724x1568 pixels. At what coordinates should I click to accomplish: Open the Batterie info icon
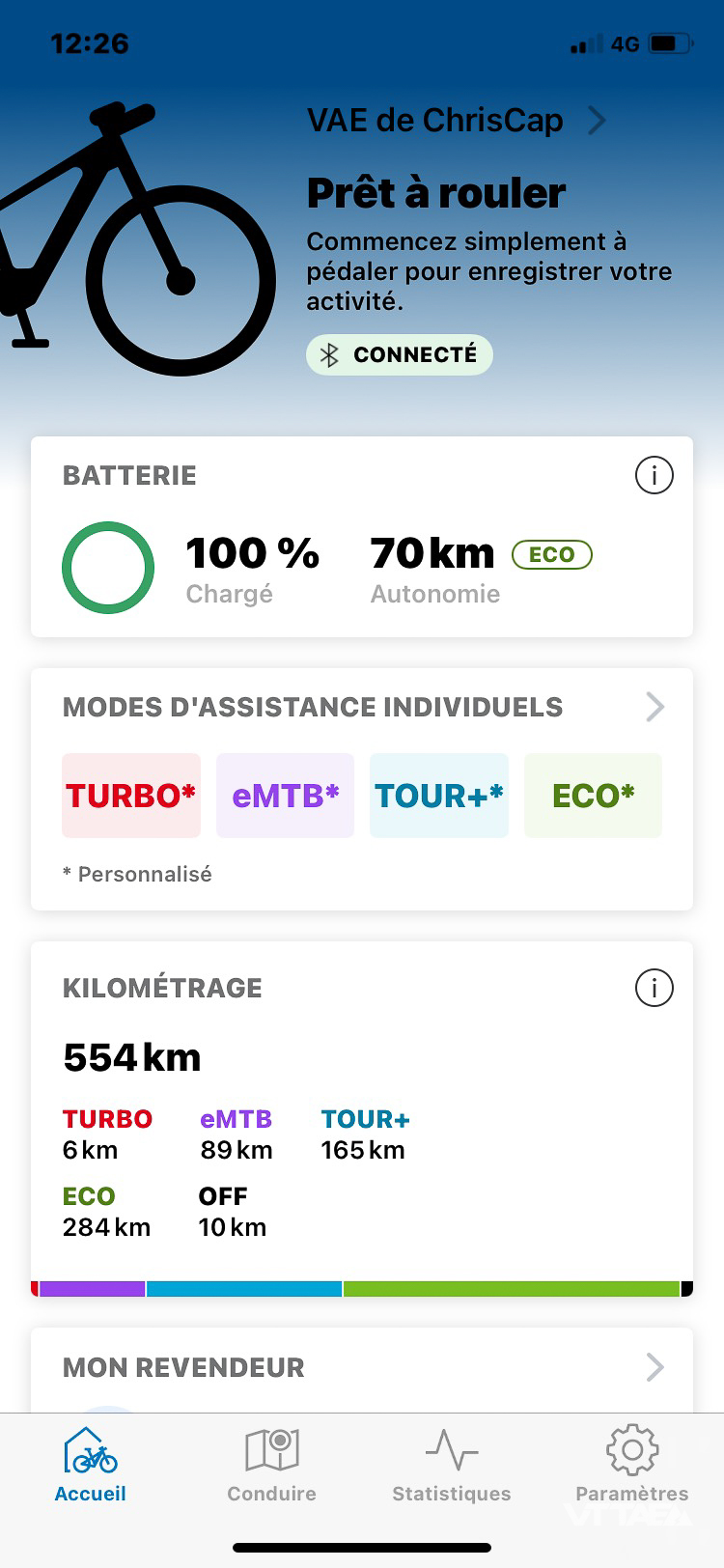coord(654,475)
